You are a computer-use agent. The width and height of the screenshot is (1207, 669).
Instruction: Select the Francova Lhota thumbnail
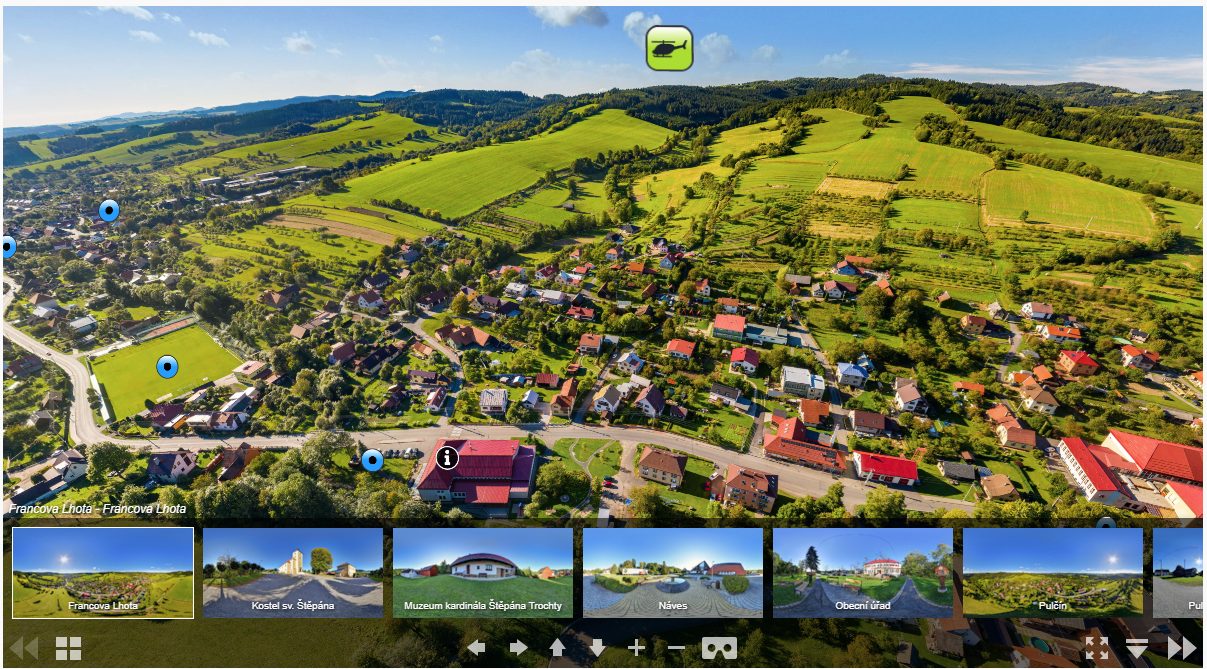click(103, 572)
